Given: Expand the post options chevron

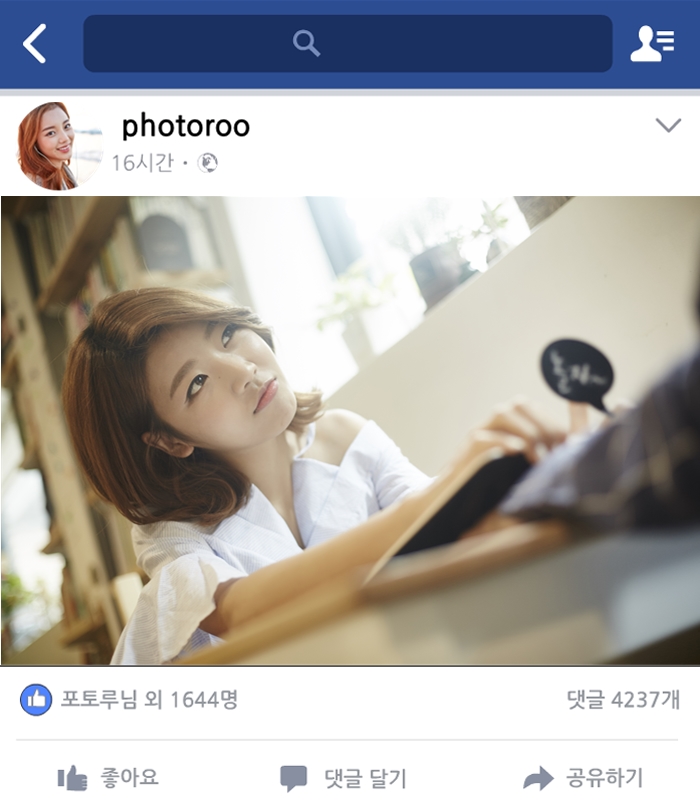Looking at the screenshot, I should [x=667, y=126].
